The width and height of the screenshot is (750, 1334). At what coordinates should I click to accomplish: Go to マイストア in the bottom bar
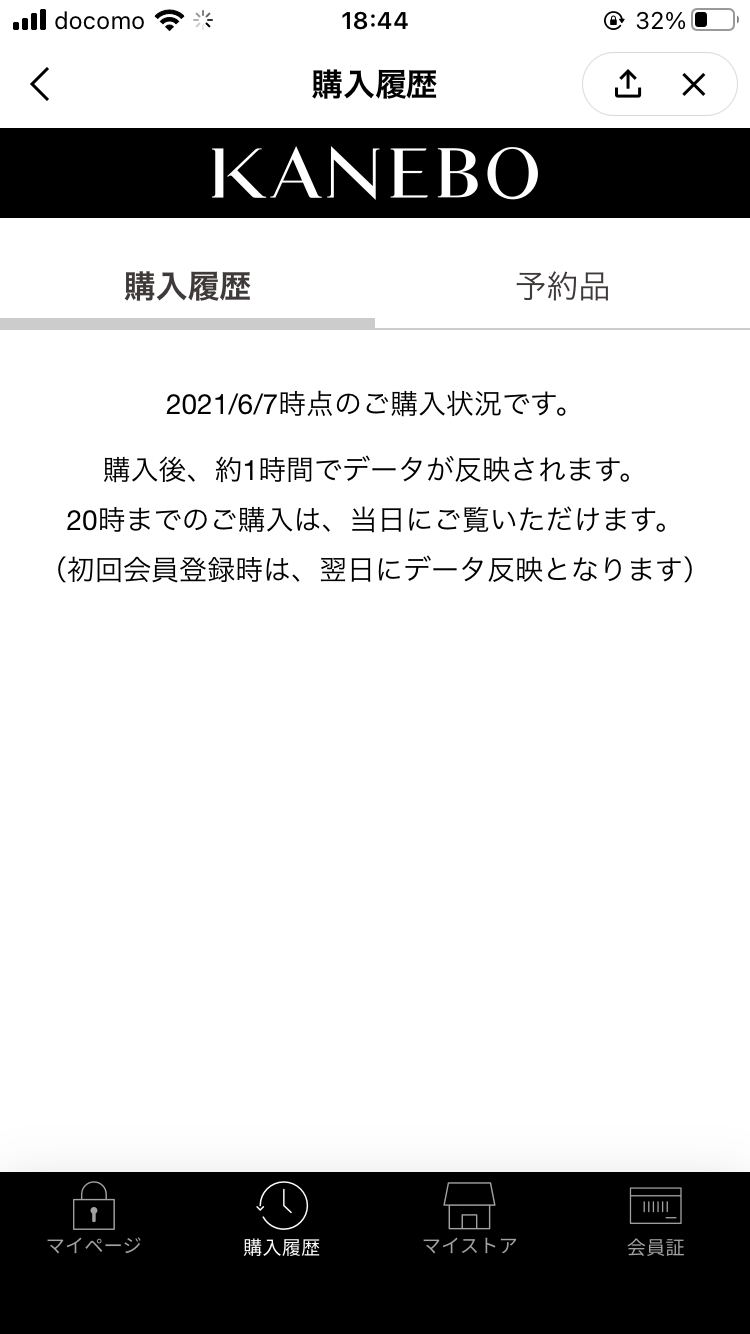[x=469, y=1217]
